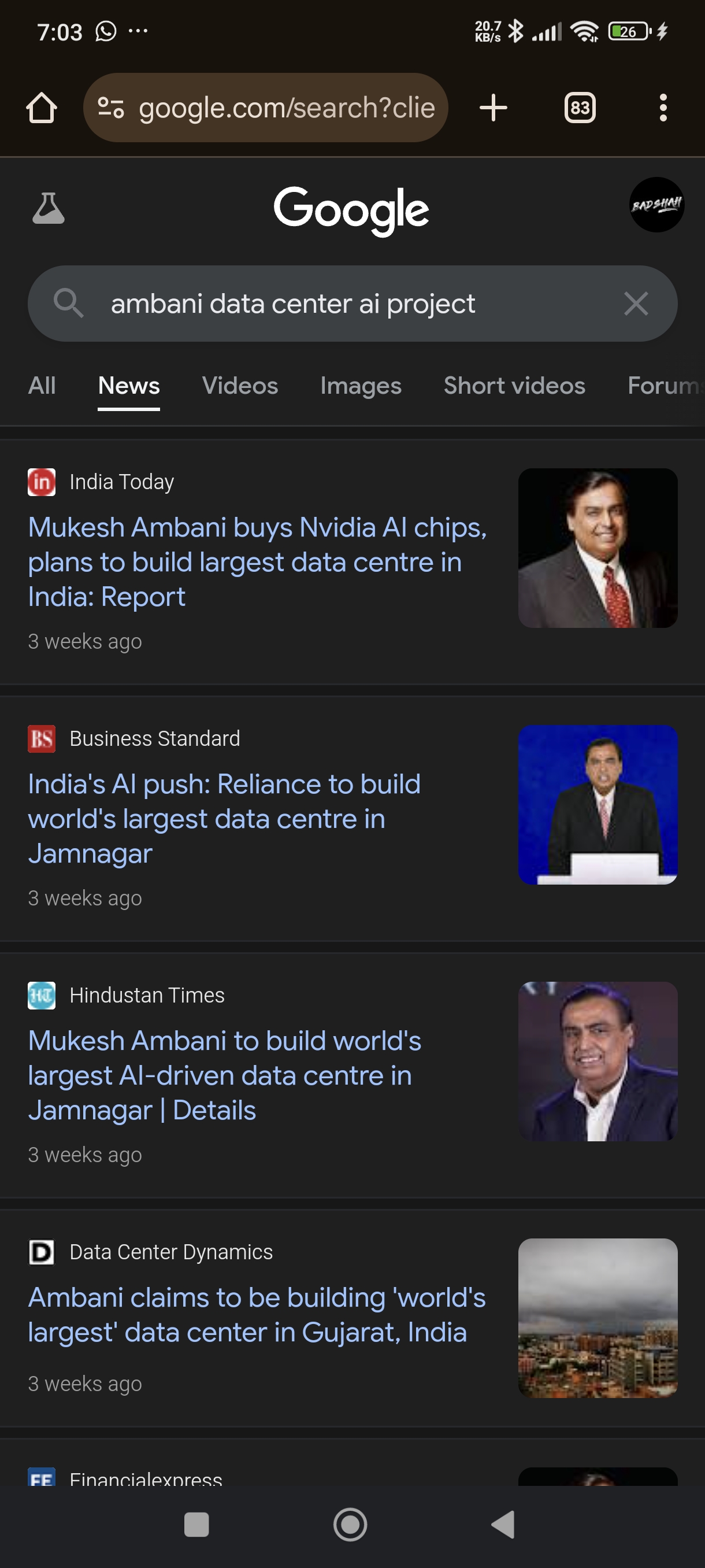The image size is (705, 1568).
Task: Tap the system back button
Action: [x=503, y=1524]
